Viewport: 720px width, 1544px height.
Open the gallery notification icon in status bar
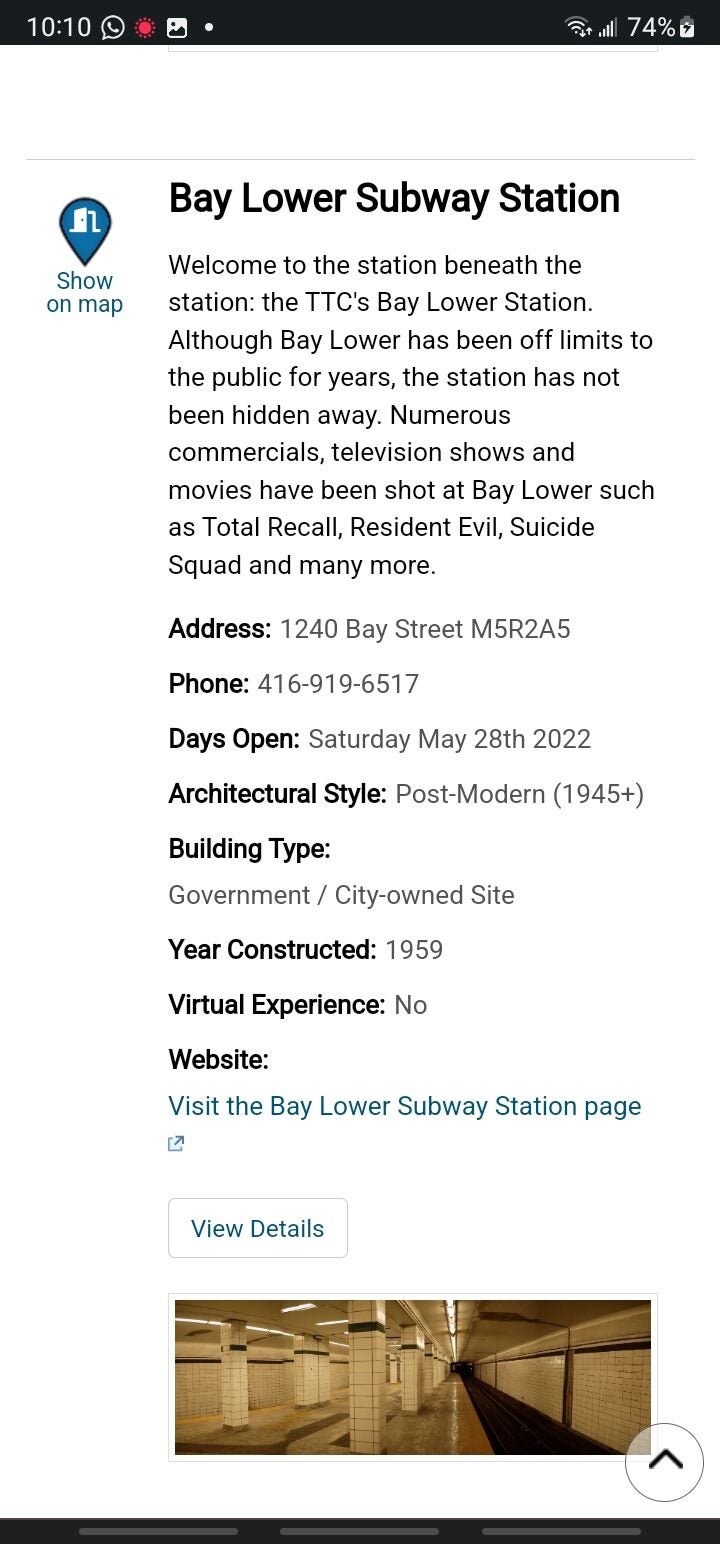coord(178,26)
